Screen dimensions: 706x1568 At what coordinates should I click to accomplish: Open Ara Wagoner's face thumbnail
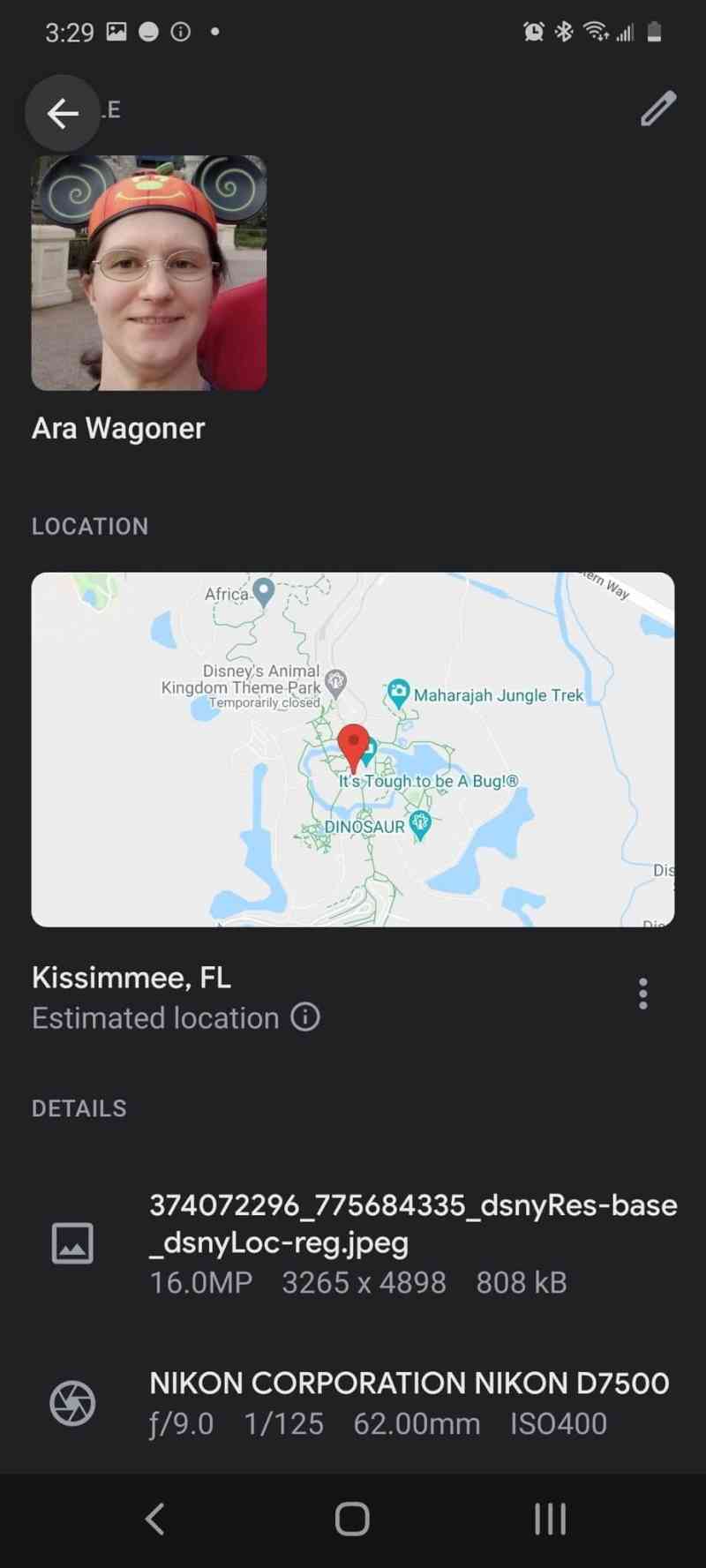click(x=149, y=273)
